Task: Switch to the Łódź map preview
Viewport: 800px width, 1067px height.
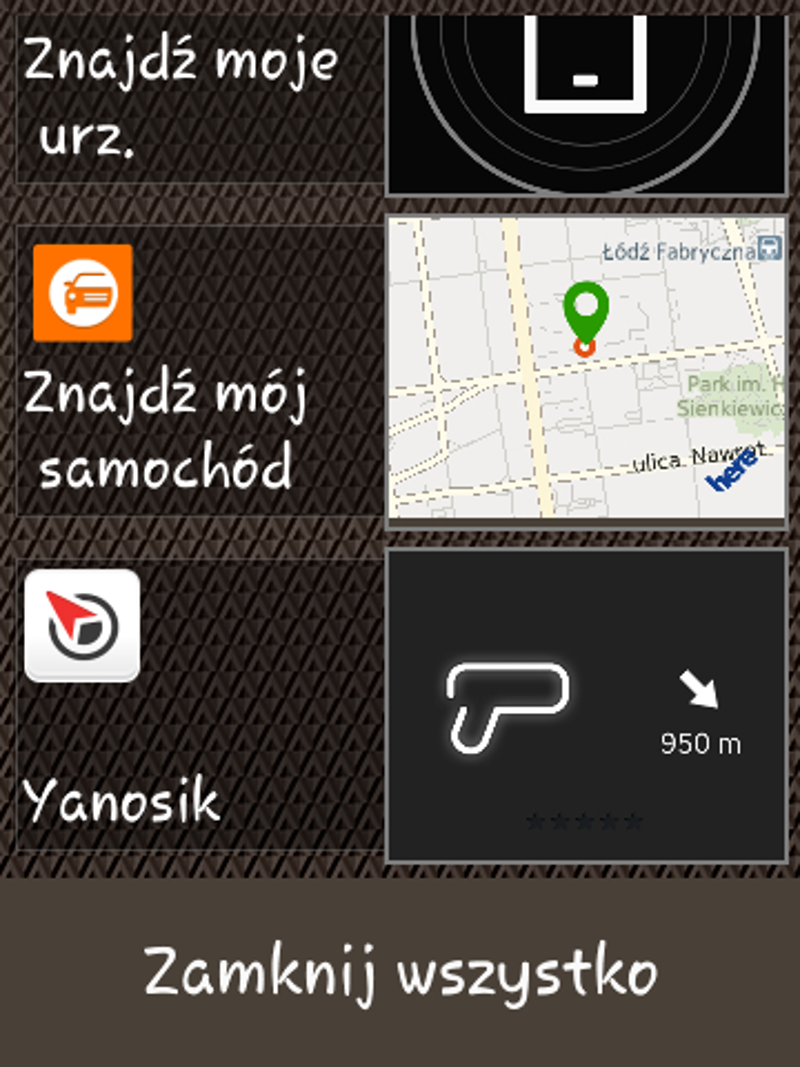Action: click(x=587, y=368)
